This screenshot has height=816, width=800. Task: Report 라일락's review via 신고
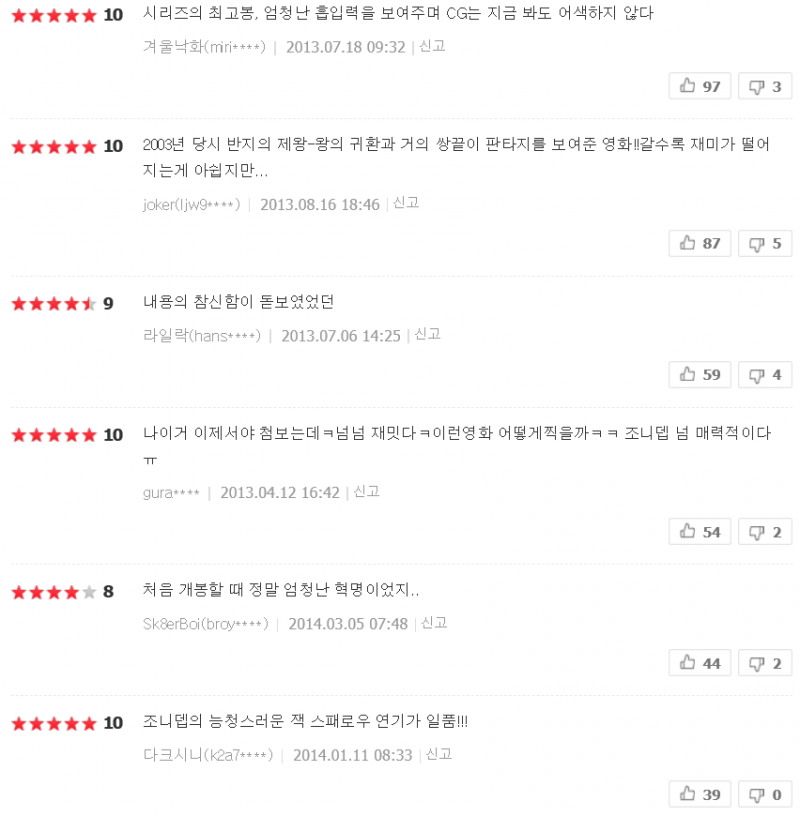click(427, 335)
